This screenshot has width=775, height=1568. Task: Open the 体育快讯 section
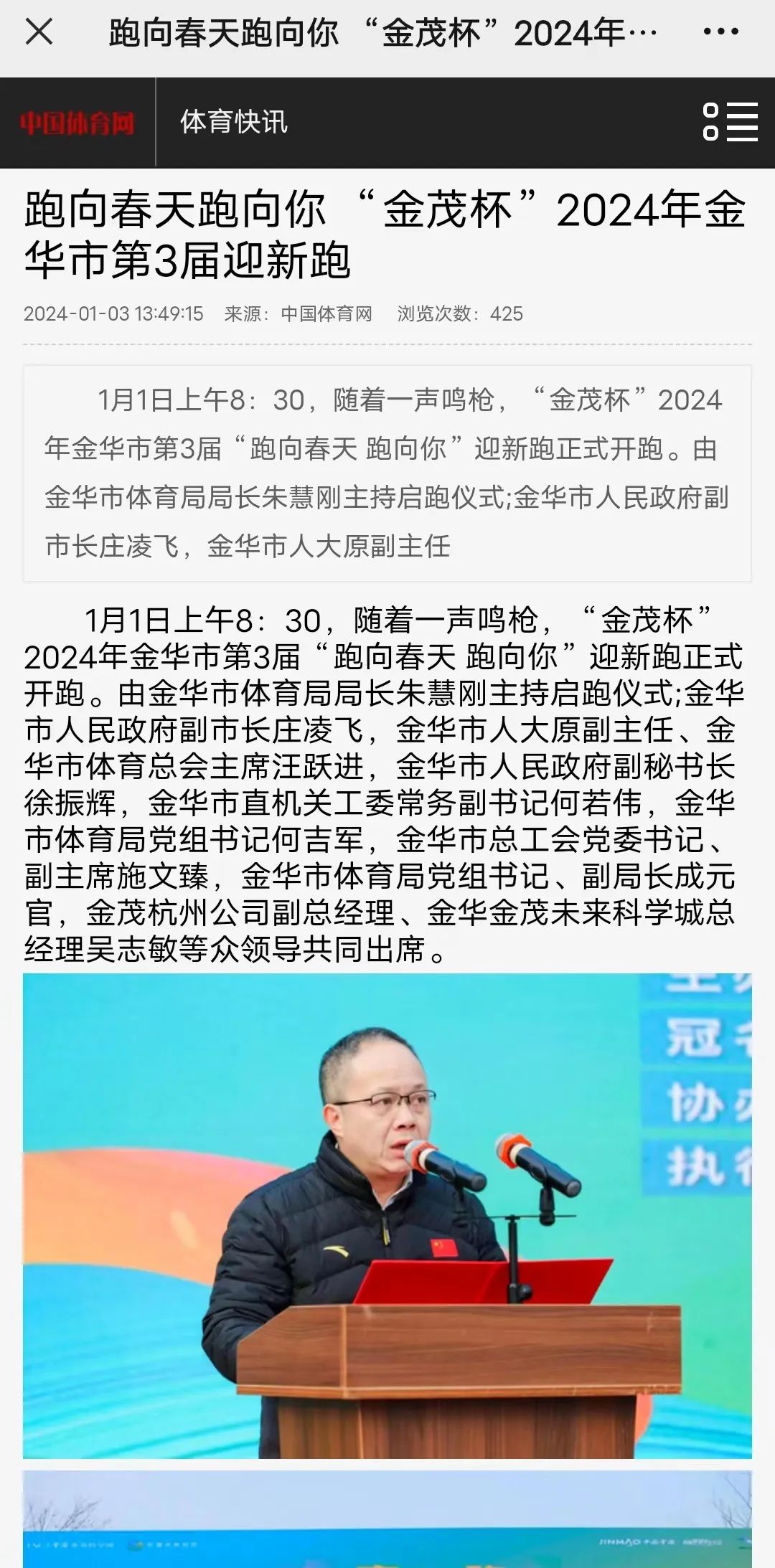click(x=234, y=123)
